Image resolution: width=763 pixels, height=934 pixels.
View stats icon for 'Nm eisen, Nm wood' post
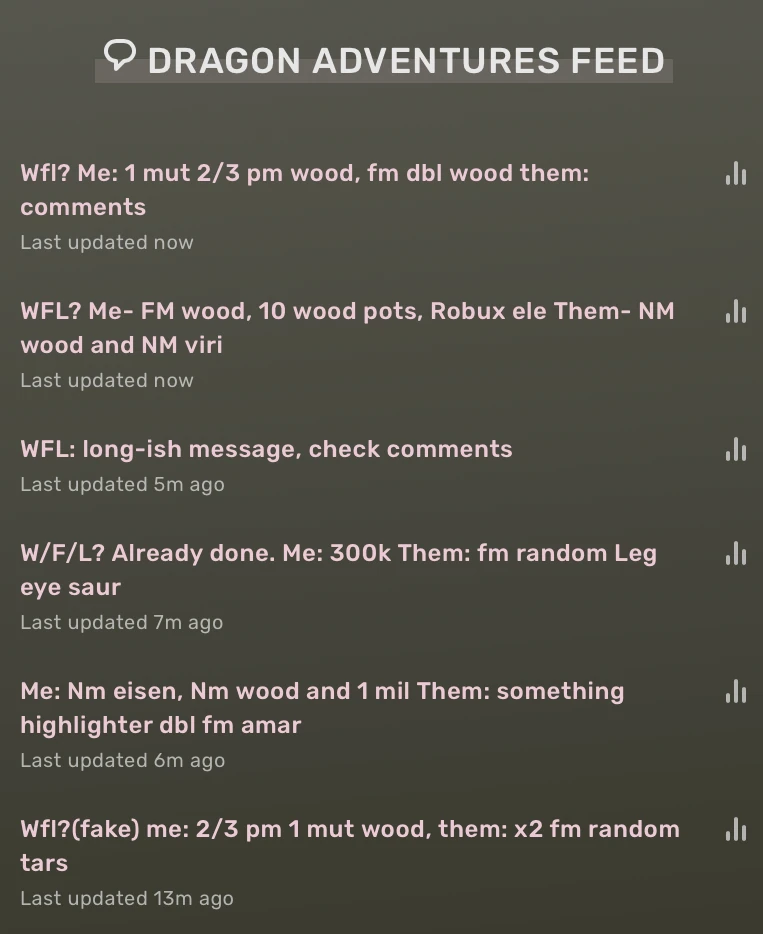point(736,692)
